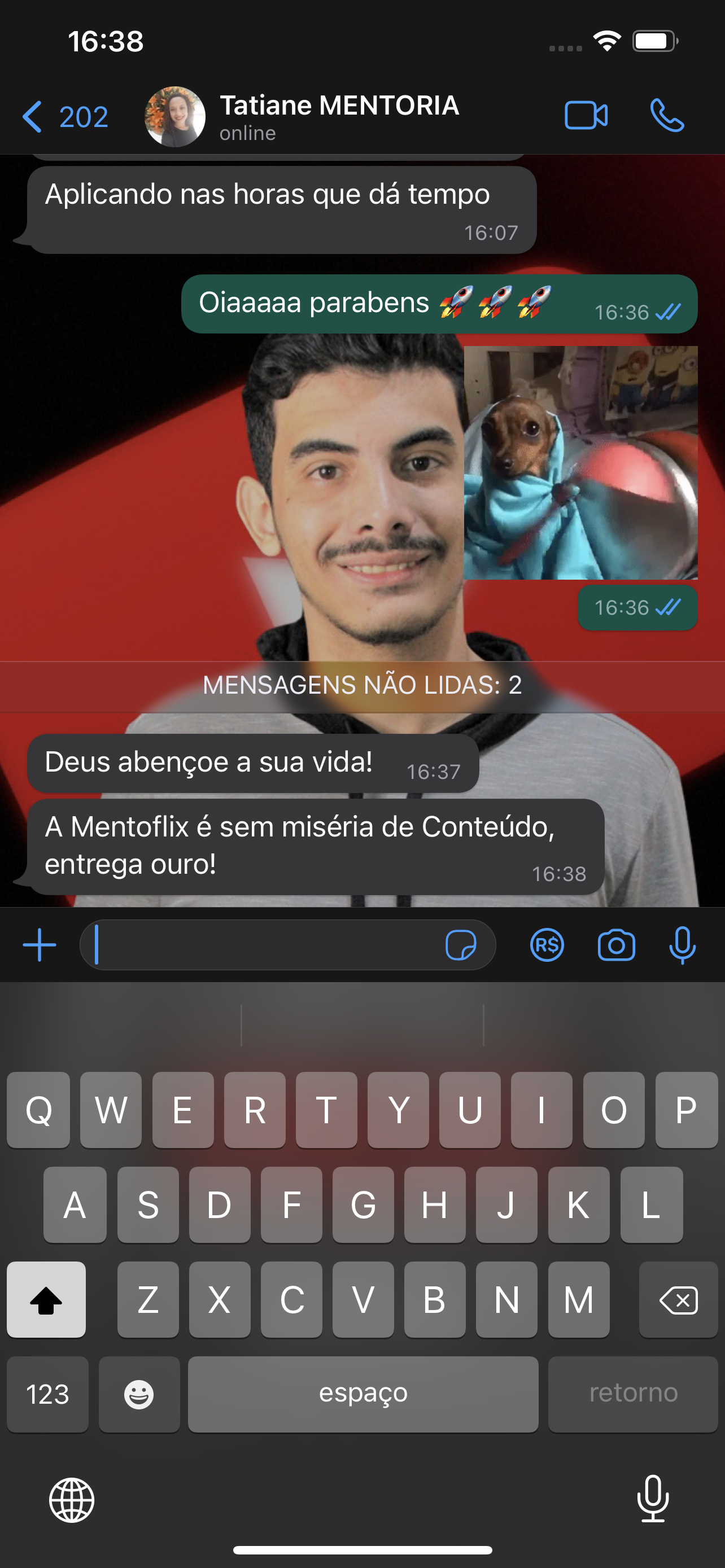Image resolution: width=725 pixels, height=1568 pixels.
Task: Start a voice call with Tatiane MENTORIA
Action: click(x=667, y=116)
